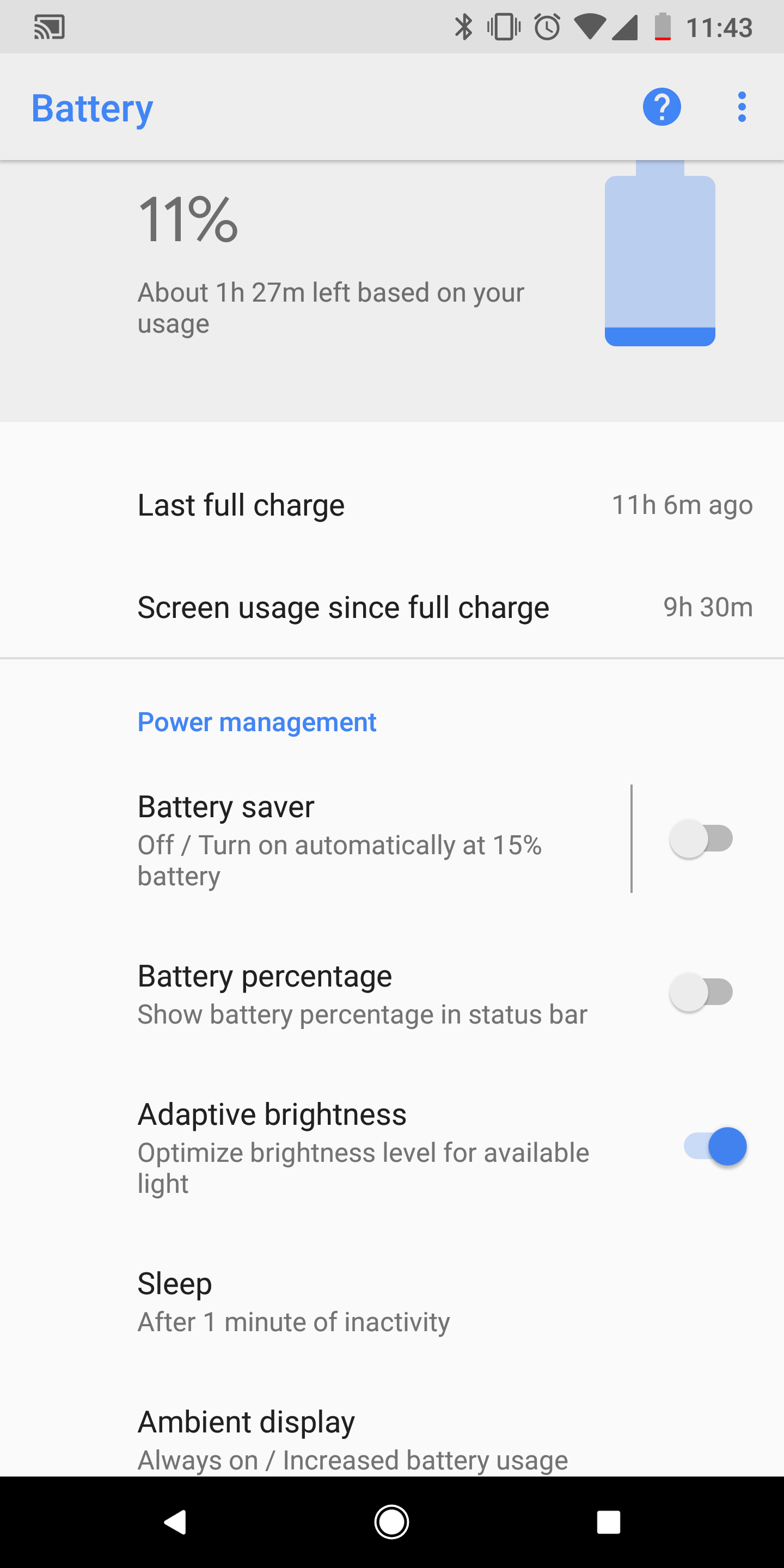Click the Bluetooth status bar icon
Screen dimensions: 784x1568
464,26
